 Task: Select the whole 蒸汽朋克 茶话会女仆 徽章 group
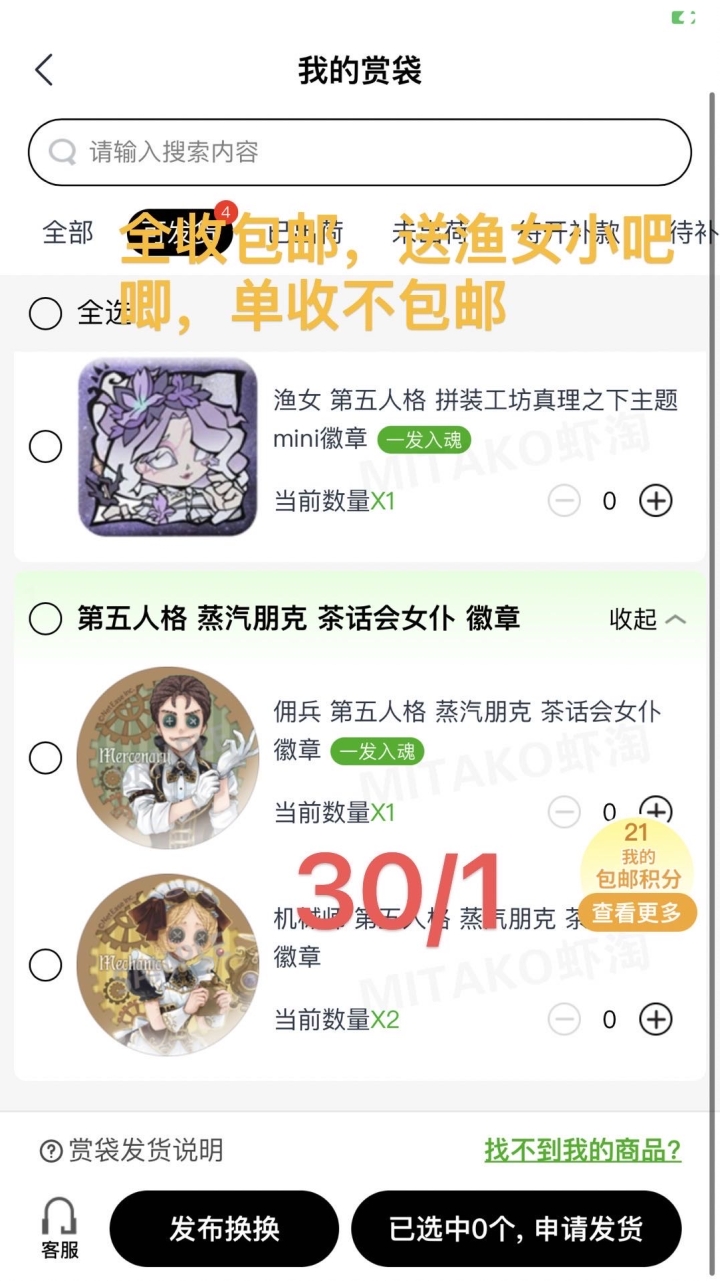tap(45, 619)
